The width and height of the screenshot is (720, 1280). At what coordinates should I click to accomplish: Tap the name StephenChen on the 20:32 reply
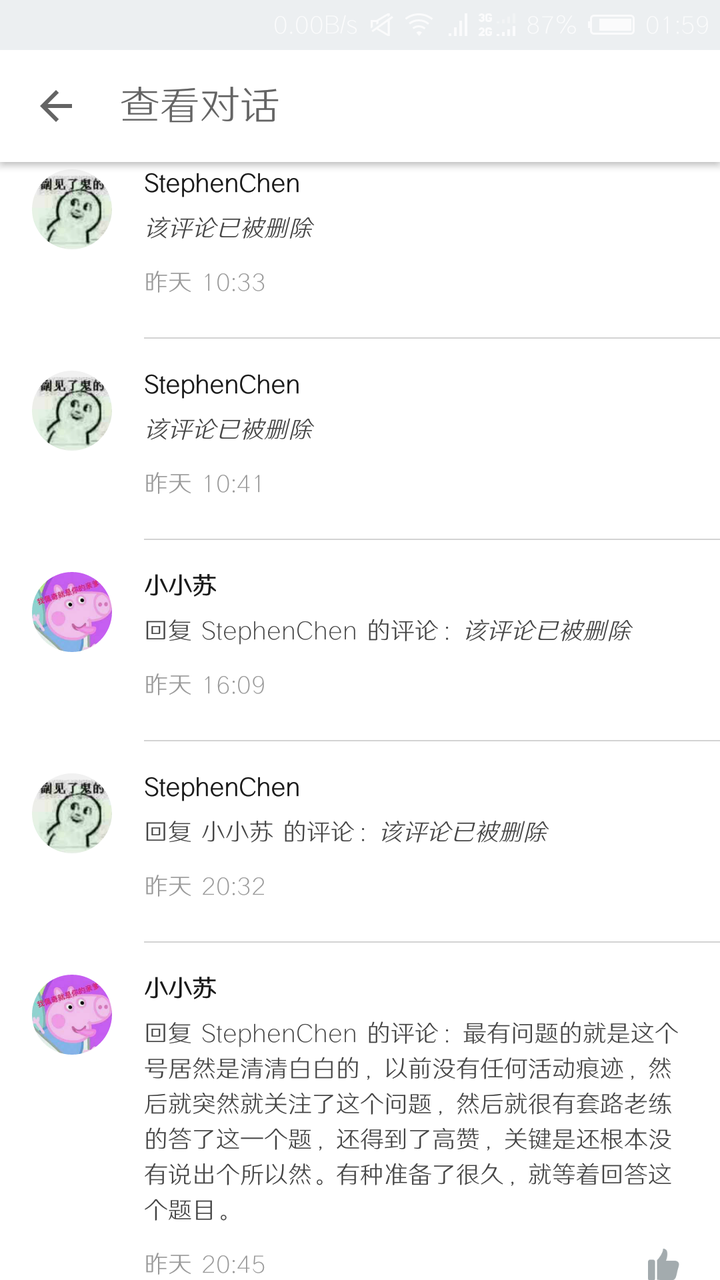tap(221, 787)
